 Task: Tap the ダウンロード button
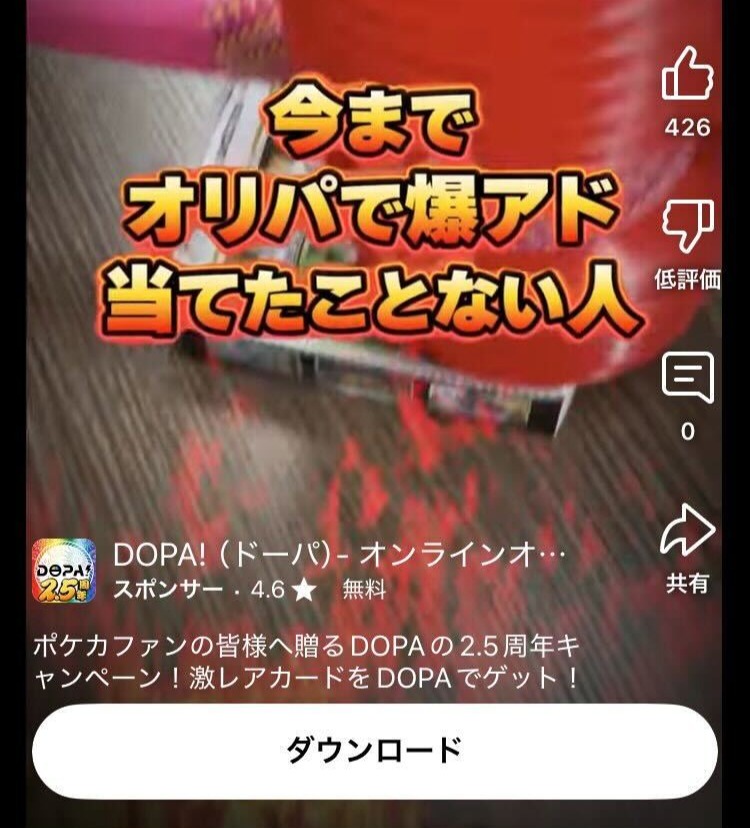(374, 750)
